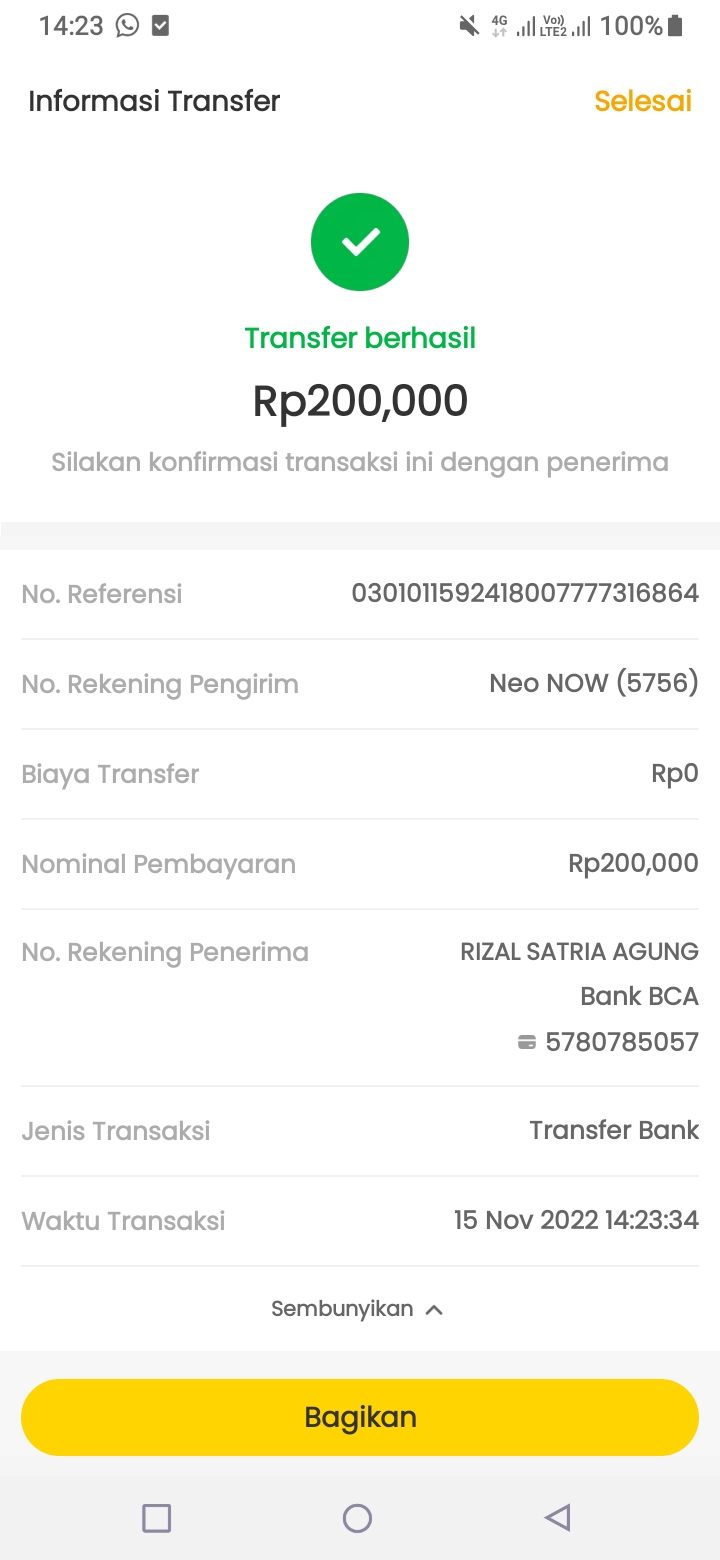Viewport: 720px width, 1560px height.
Task: Share the transfer receipt via Bagikan
Action: pyautogui.click(x=360, y=1417)
